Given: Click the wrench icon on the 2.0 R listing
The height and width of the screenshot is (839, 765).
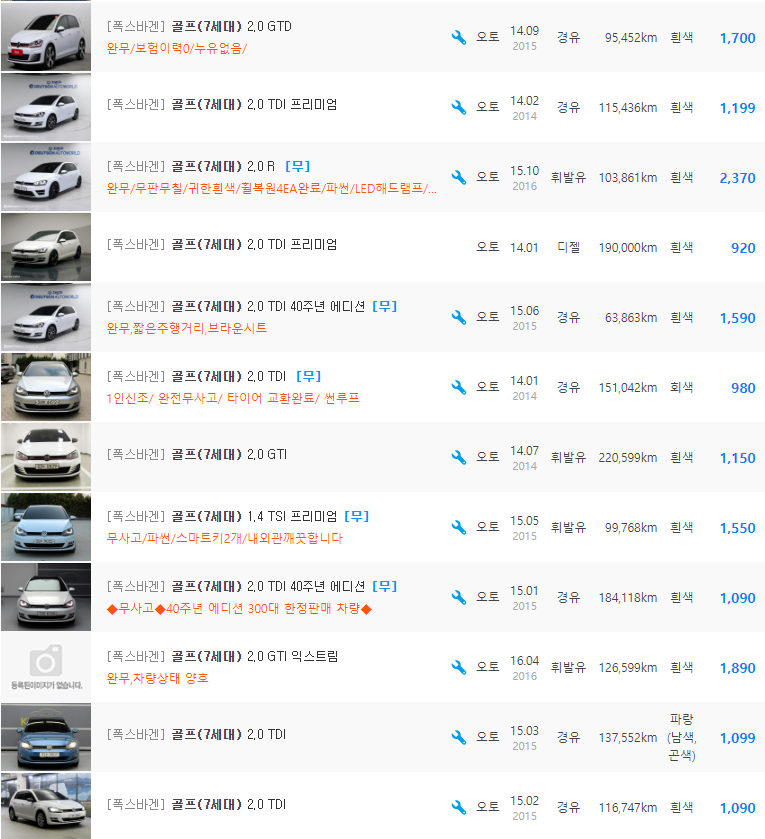Looking at the screenshot, I should point(459,175).
